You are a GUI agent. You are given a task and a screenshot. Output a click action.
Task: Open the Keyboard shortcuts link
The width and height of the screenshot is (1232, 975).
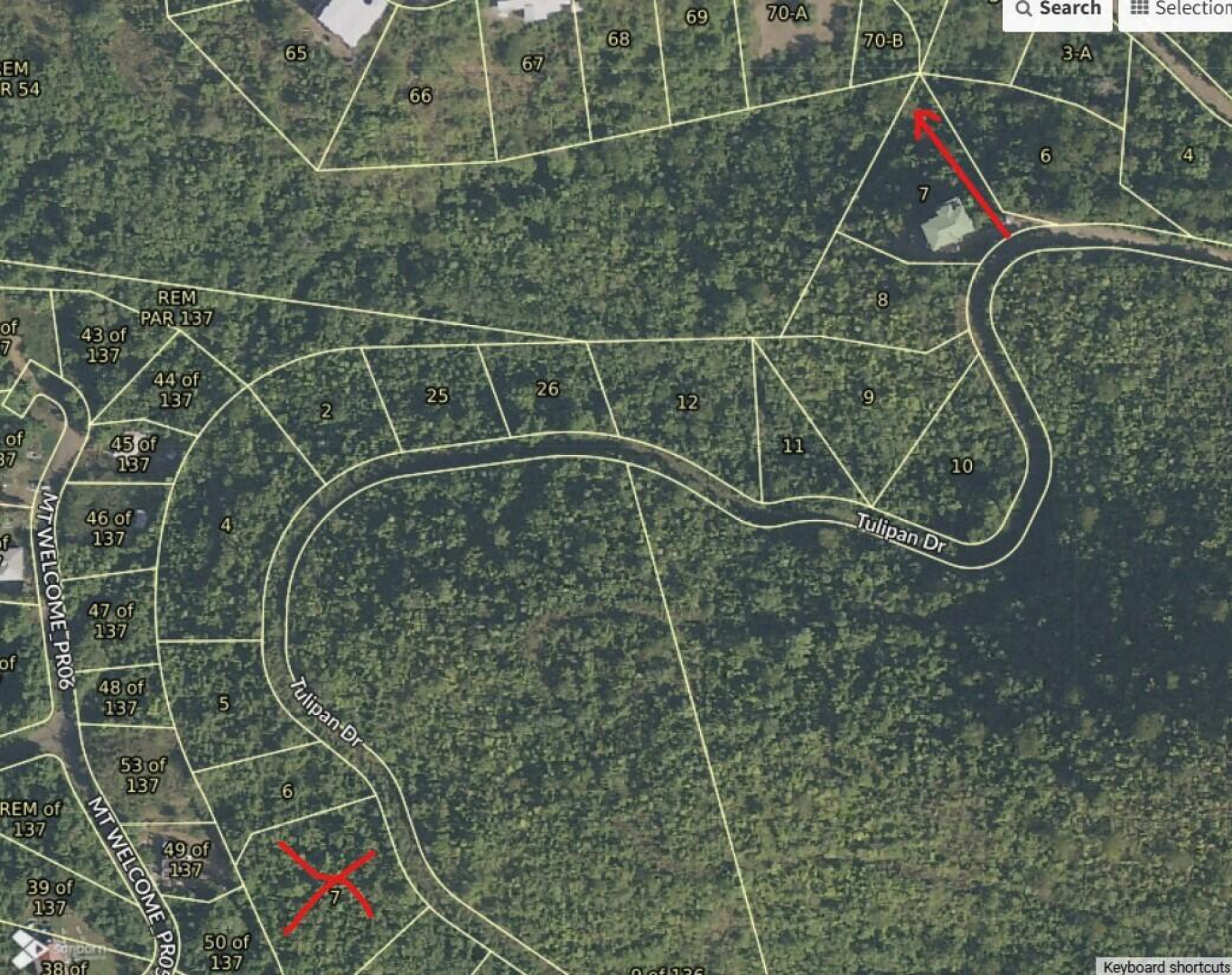click(1165, 967)
